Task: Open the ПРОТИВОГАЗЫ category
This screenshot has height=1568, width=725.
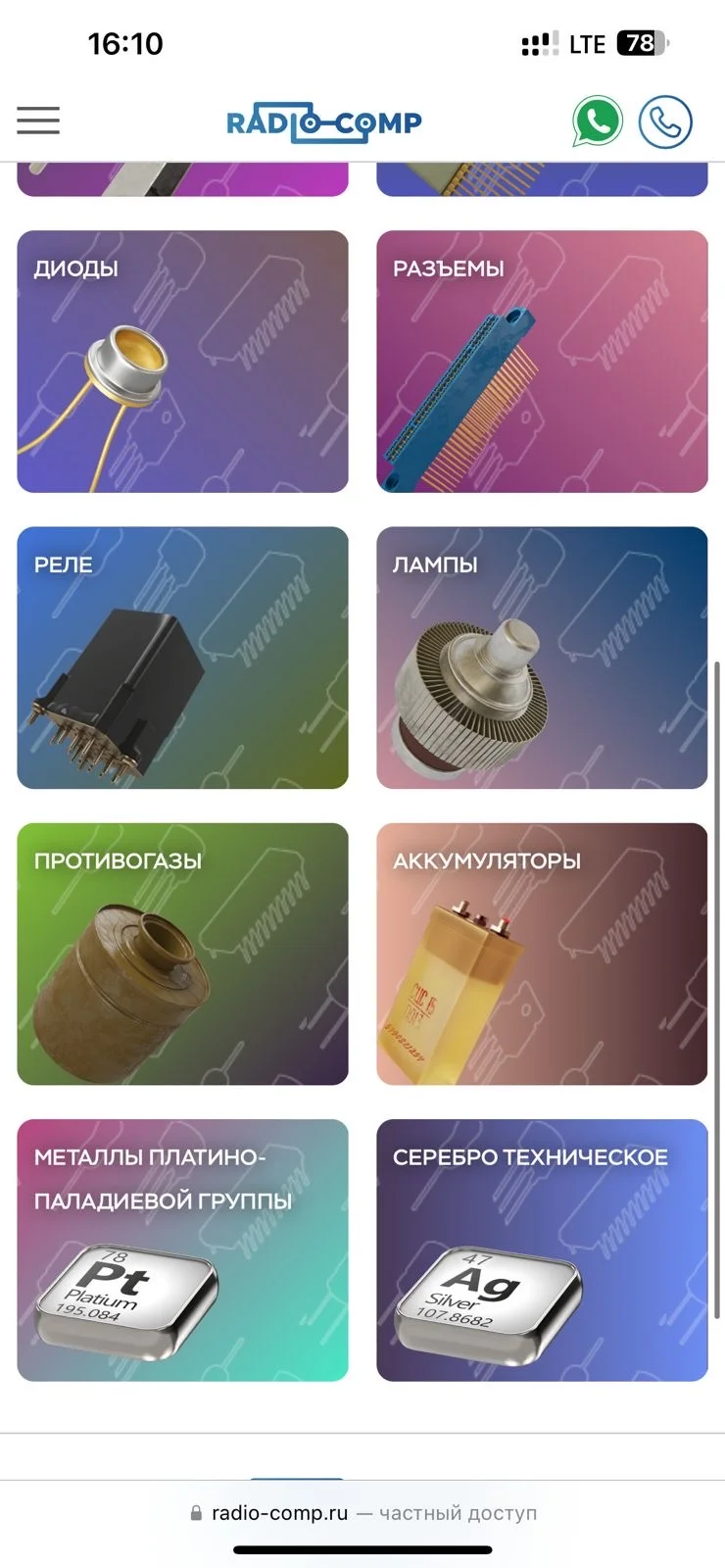Action: point(182,955)
